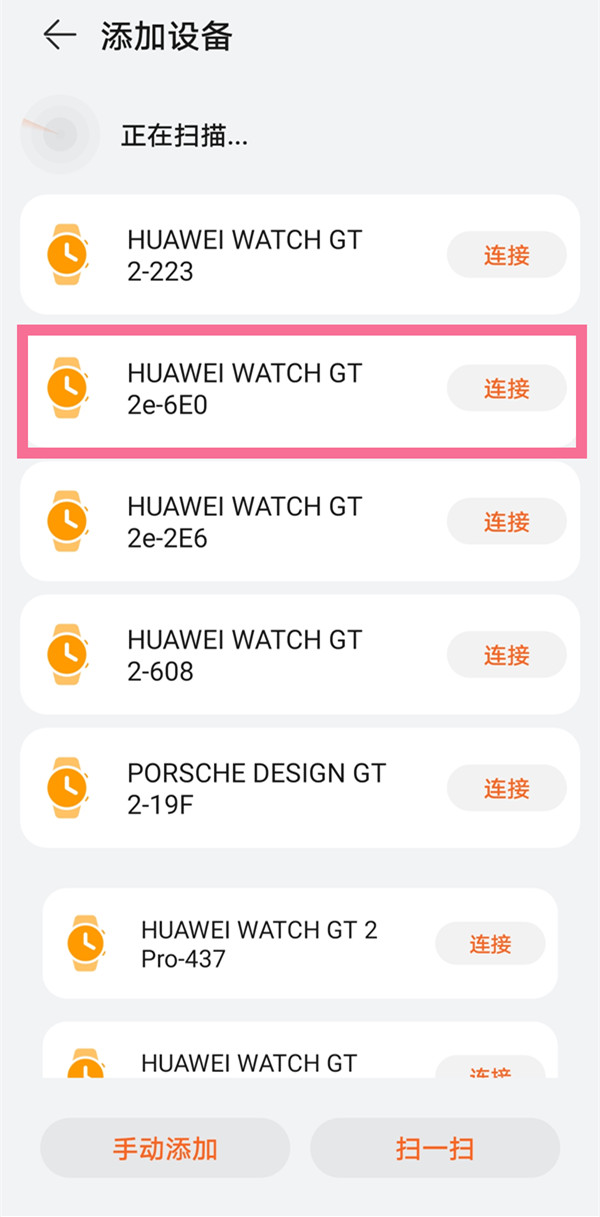Go back from the 添加设备 screen
The width and height of the screenshot is (600, 1217).
click(x=60, y=36)
